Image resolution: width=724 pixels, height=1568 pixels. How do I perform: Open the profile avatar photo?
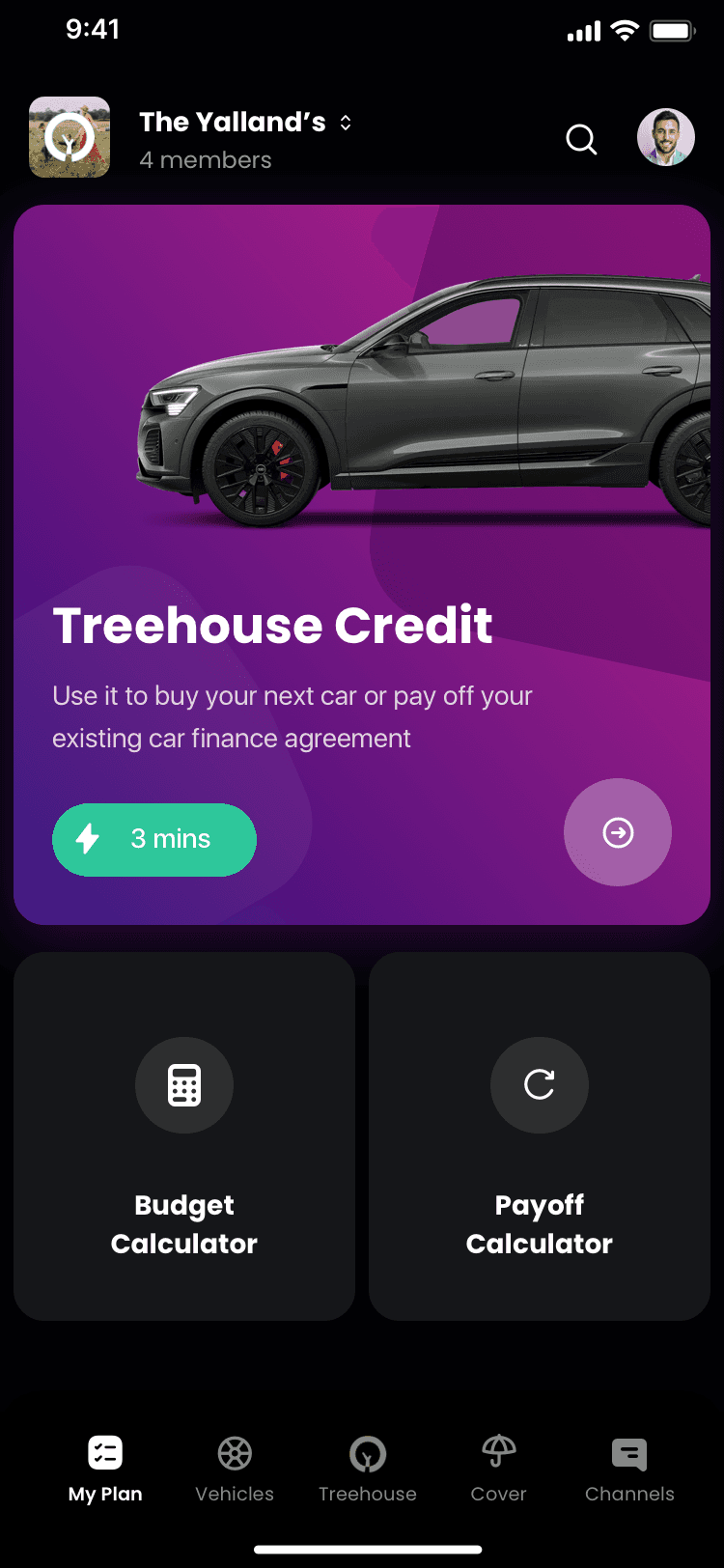tap(666, 137)
